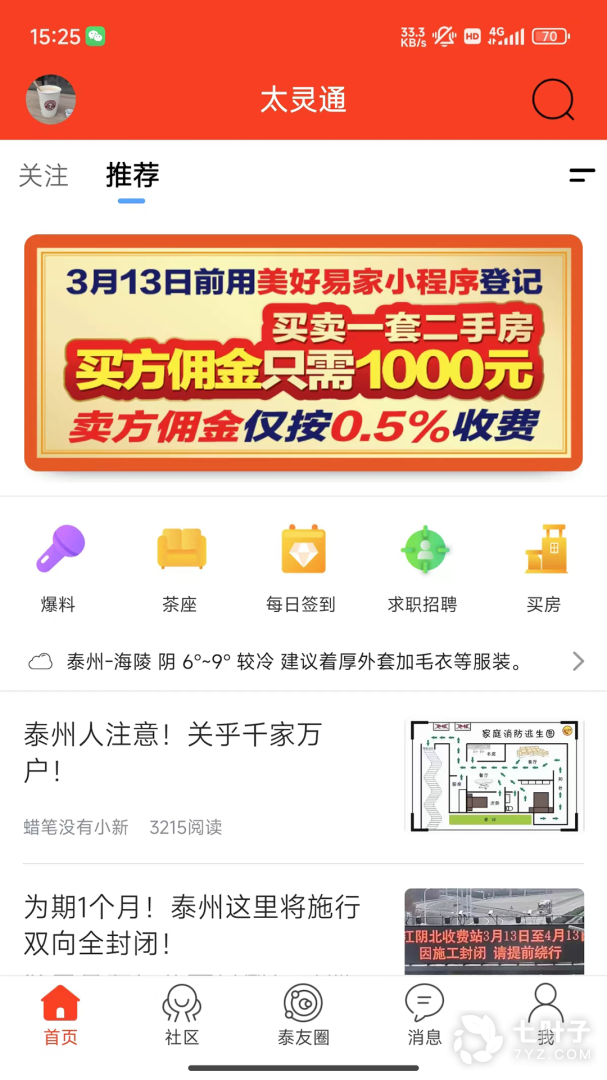The image size is (607, 1080).
Task: Open the 茶座 shortcut
Action: [181, 567]
